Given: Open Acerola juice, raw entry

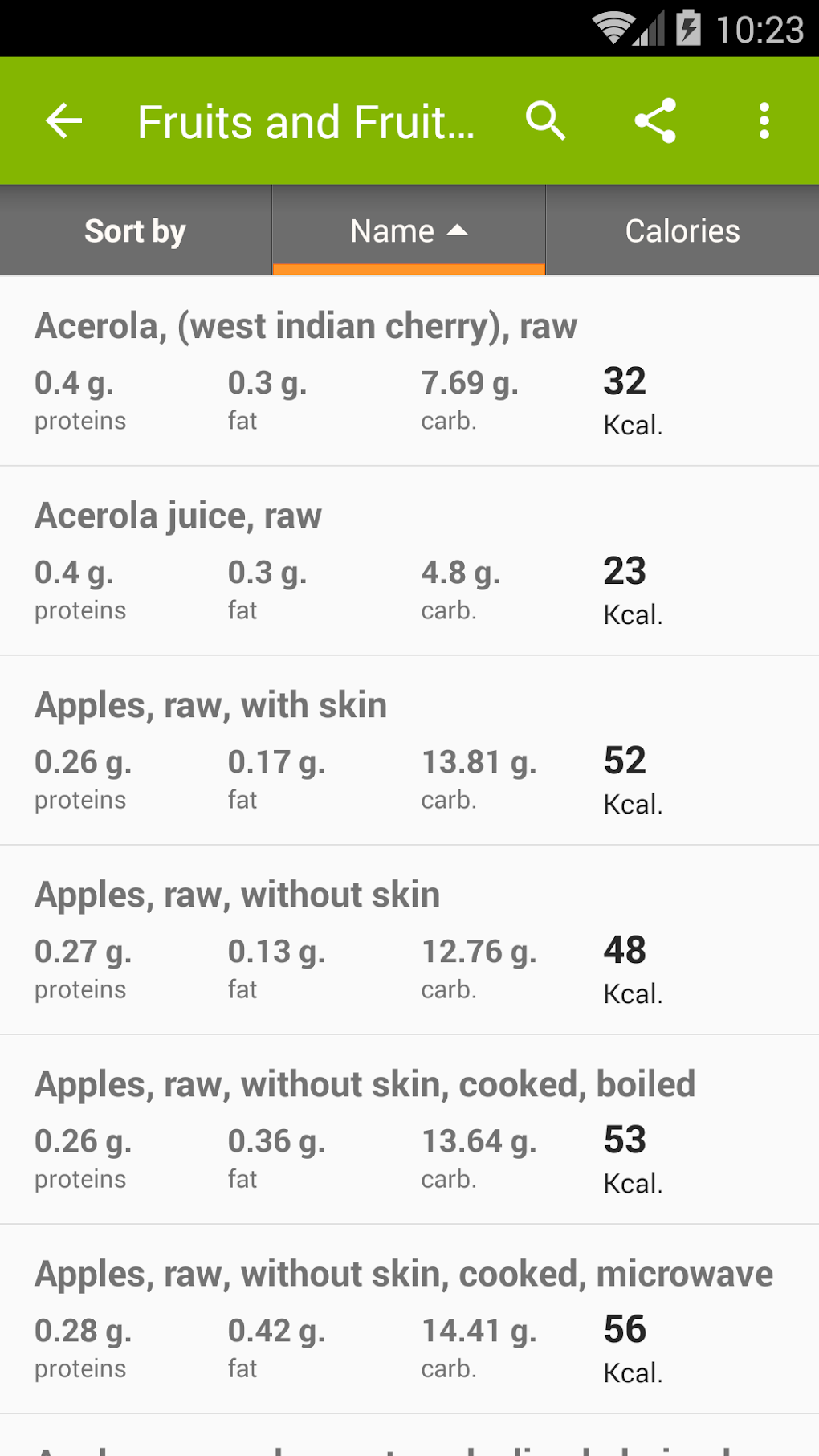Looking at the screenshot, I should click(409, 561).
